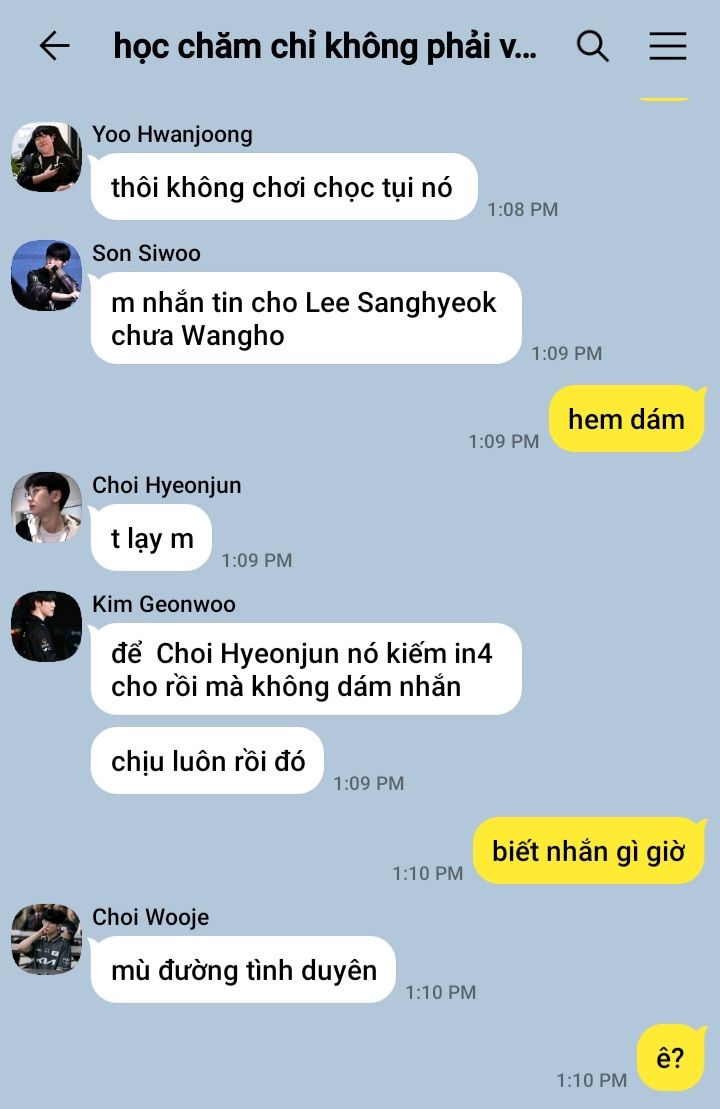720x1109 pixels.
Task: Open Kim Geonwoo's profile photo
Action: (47, 627)
